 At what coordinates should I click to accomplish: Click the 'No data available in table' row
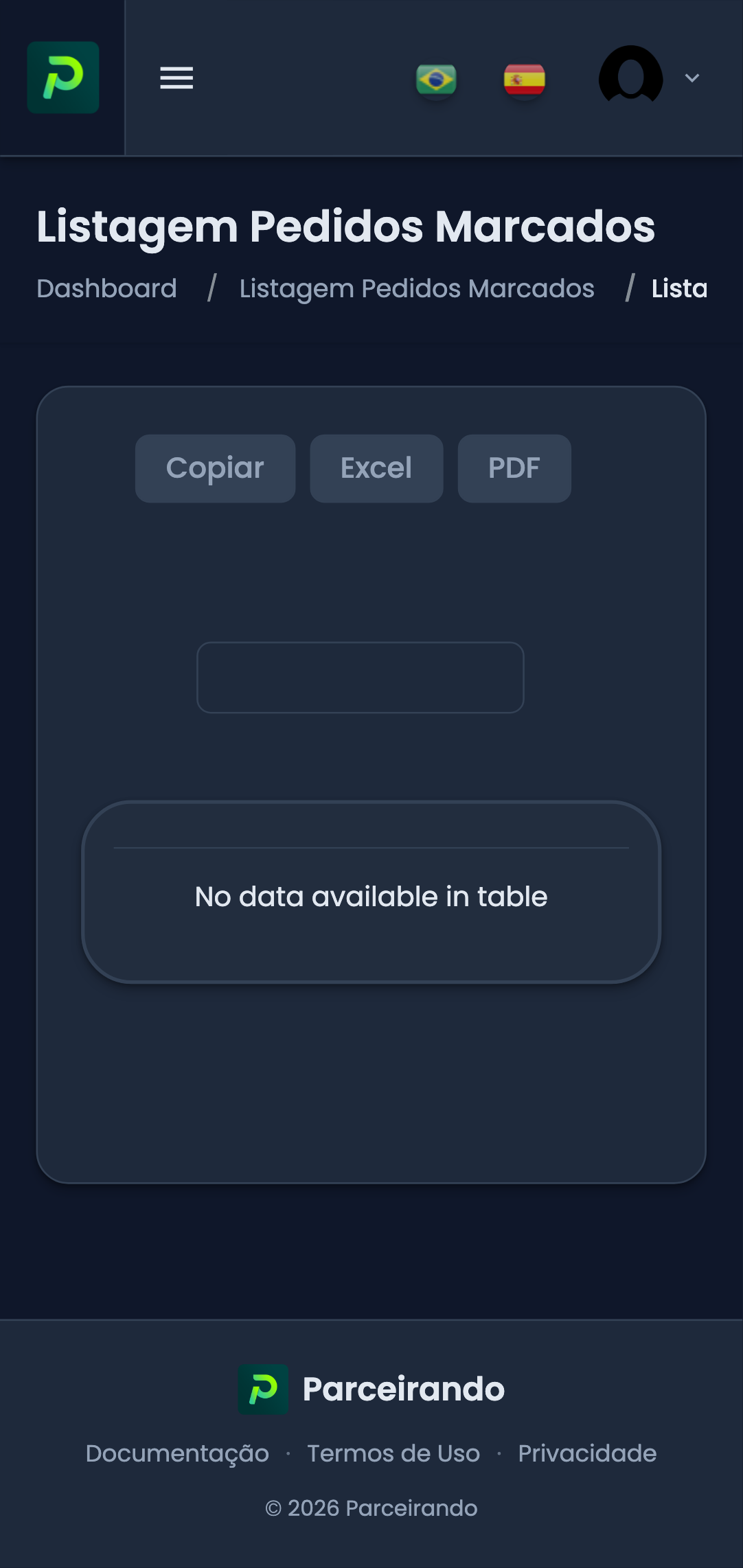coord(371,896)
